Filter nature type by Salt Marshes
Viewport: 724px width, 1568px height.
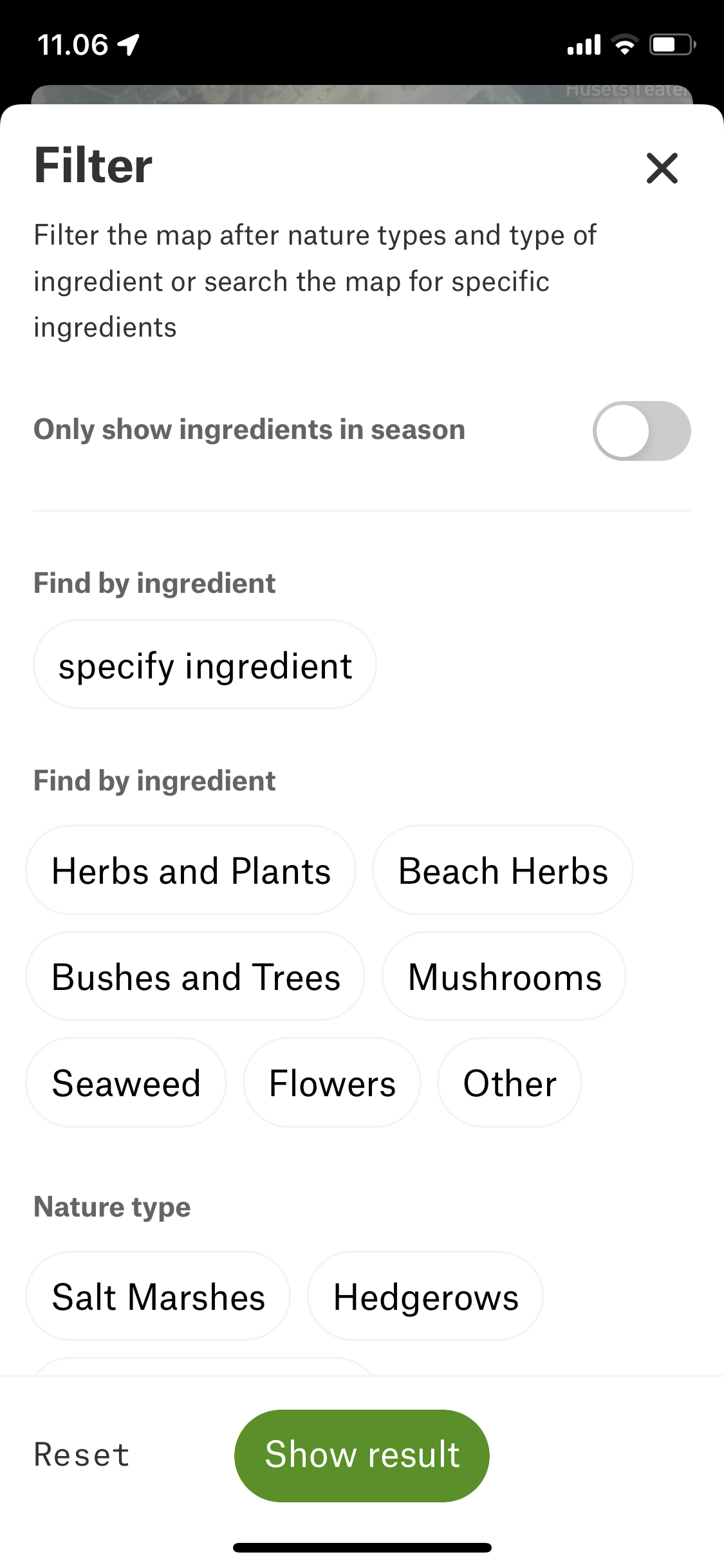(x=158, y=1296)
